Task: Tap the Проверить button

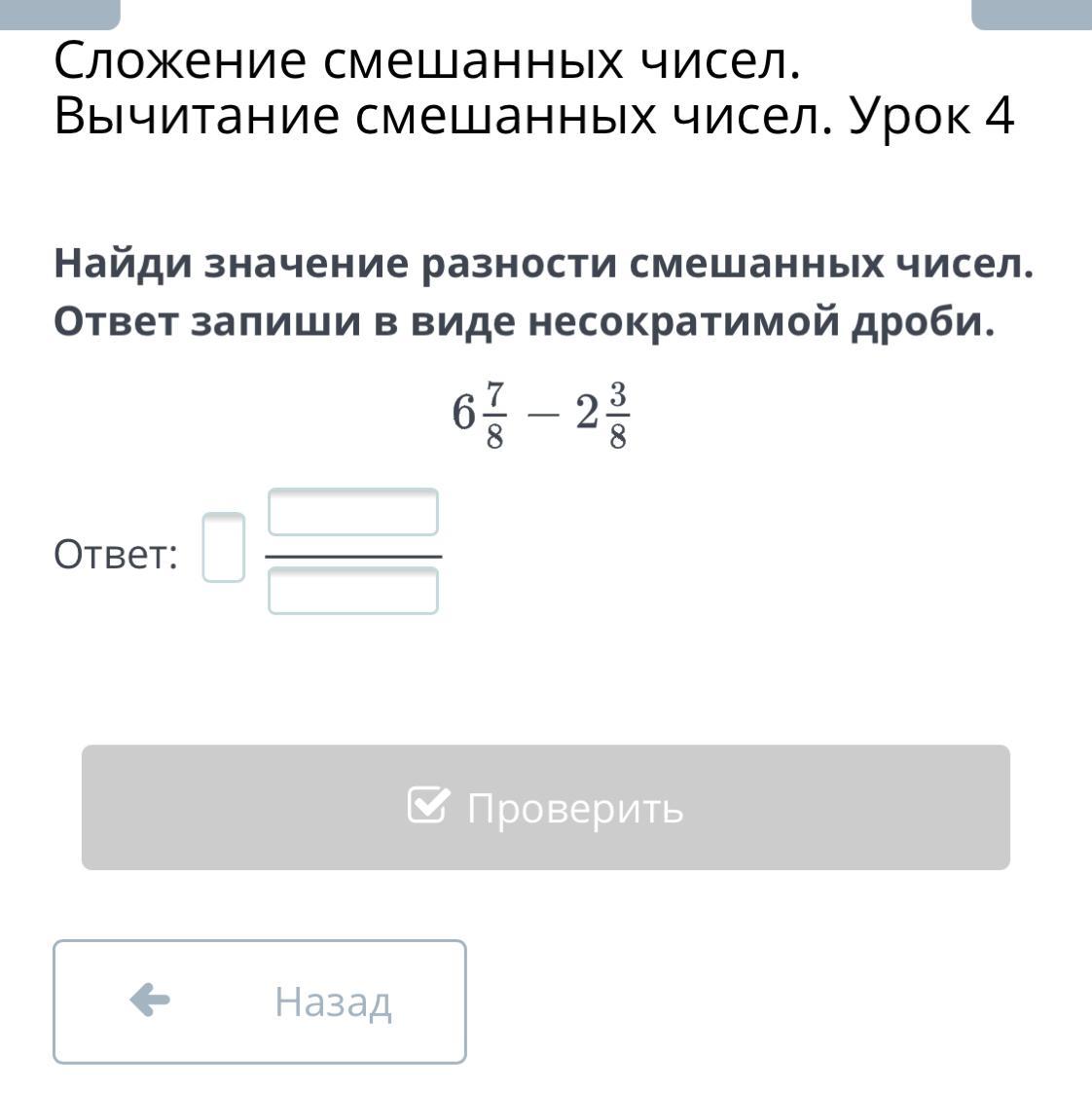Action: [x=546, y=807]
